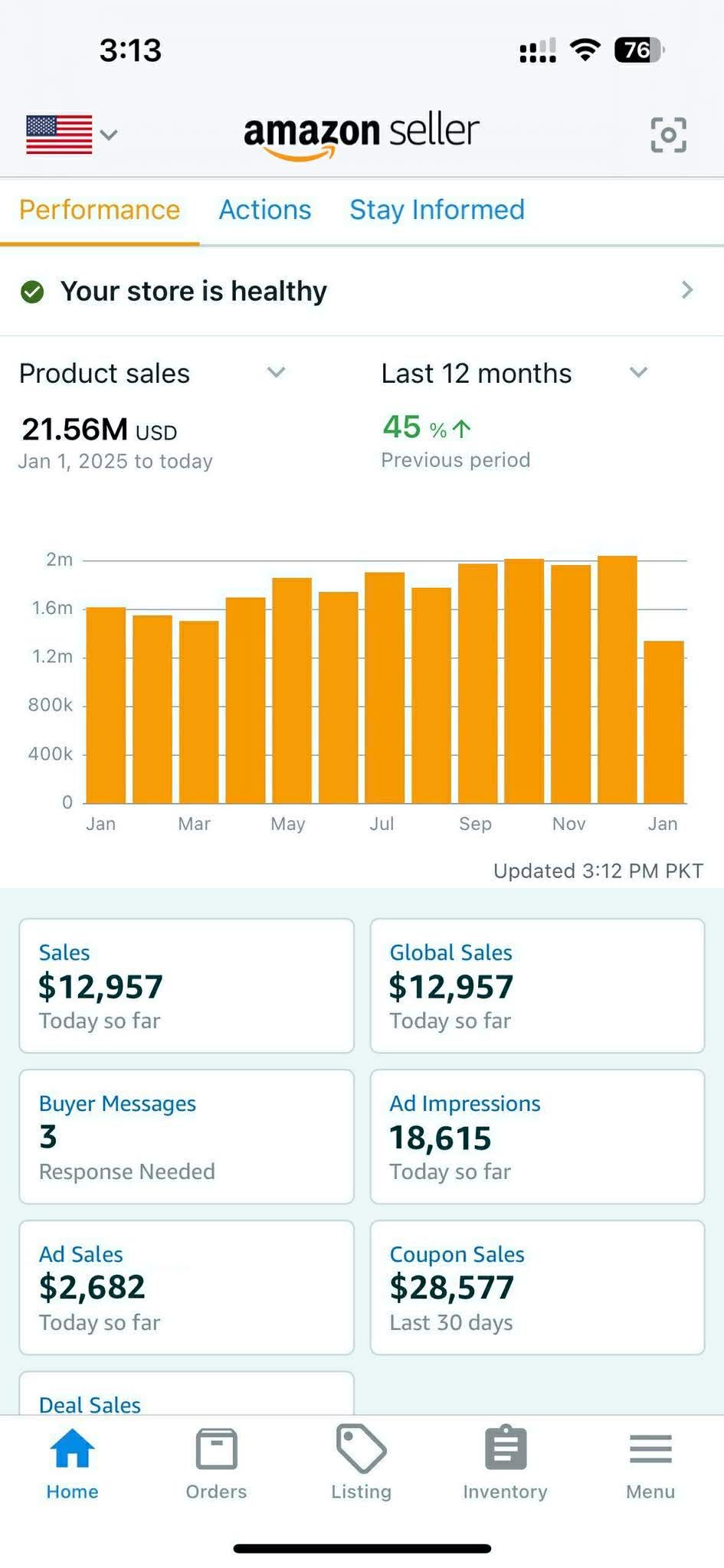The width and height of the screenshot is (724, 1568).
Task: Expand Your store is healthy details
Action: 686,291
